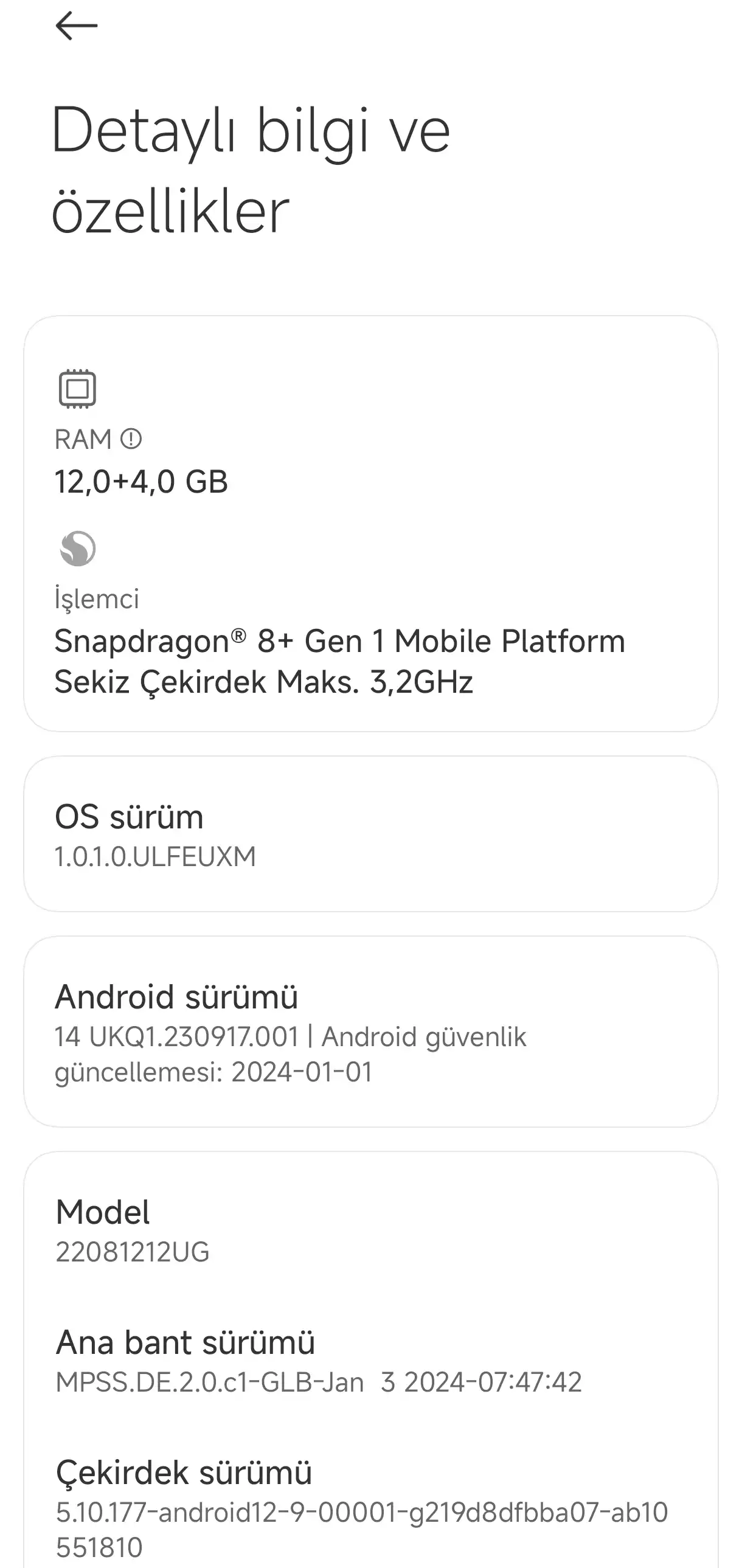Go back using the top arrow
The width and height of the screenshot is (742, 1568).
(77, 26)
